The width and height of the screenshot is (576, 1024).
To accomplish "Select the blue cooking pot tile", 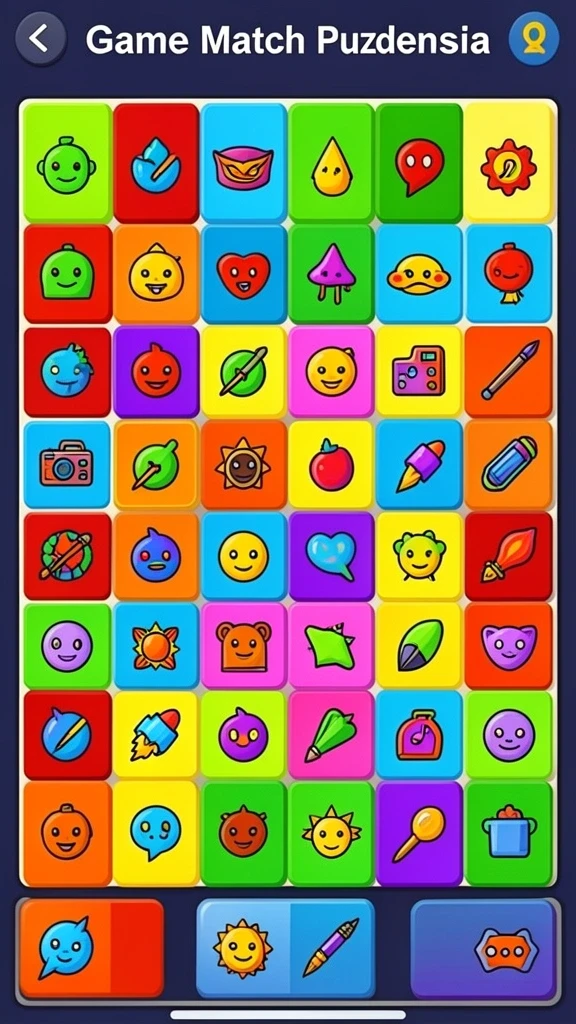I will coord(509,833).
